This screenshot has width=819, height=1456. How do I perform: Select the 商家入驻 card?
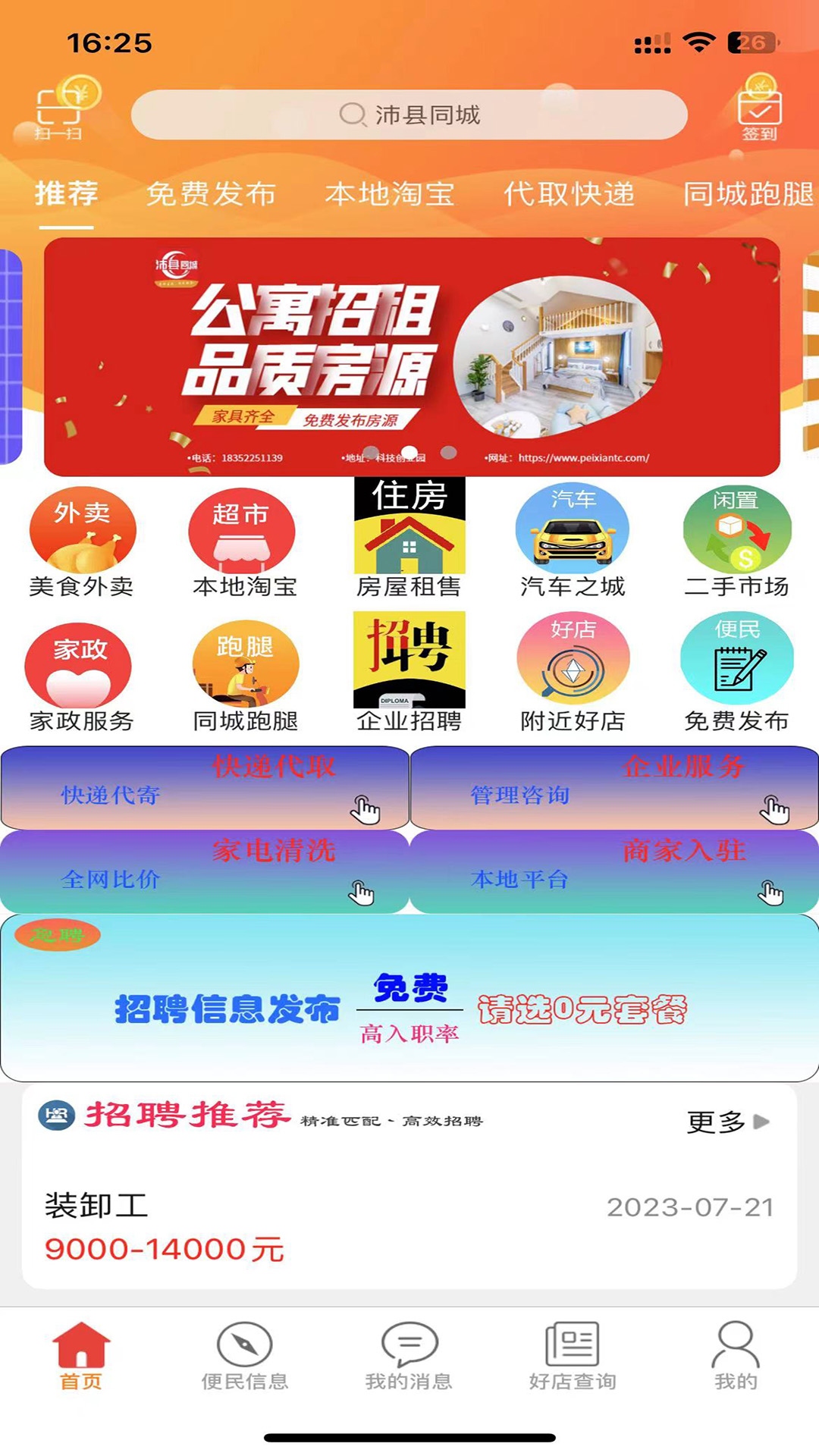(614, 872)
